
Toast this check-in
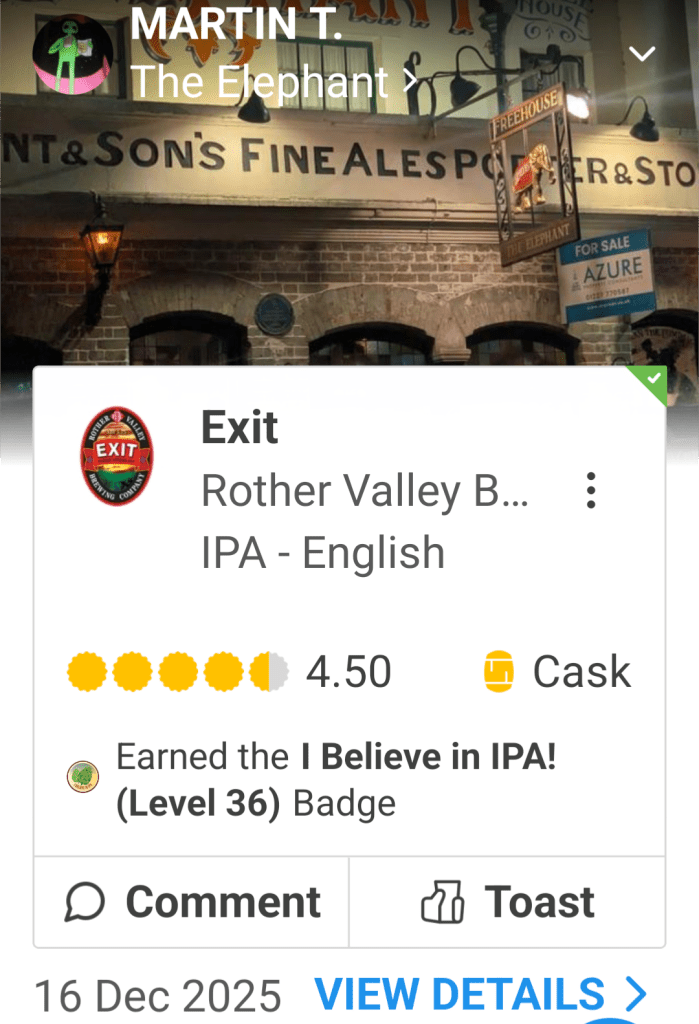(x=507, y=902)
